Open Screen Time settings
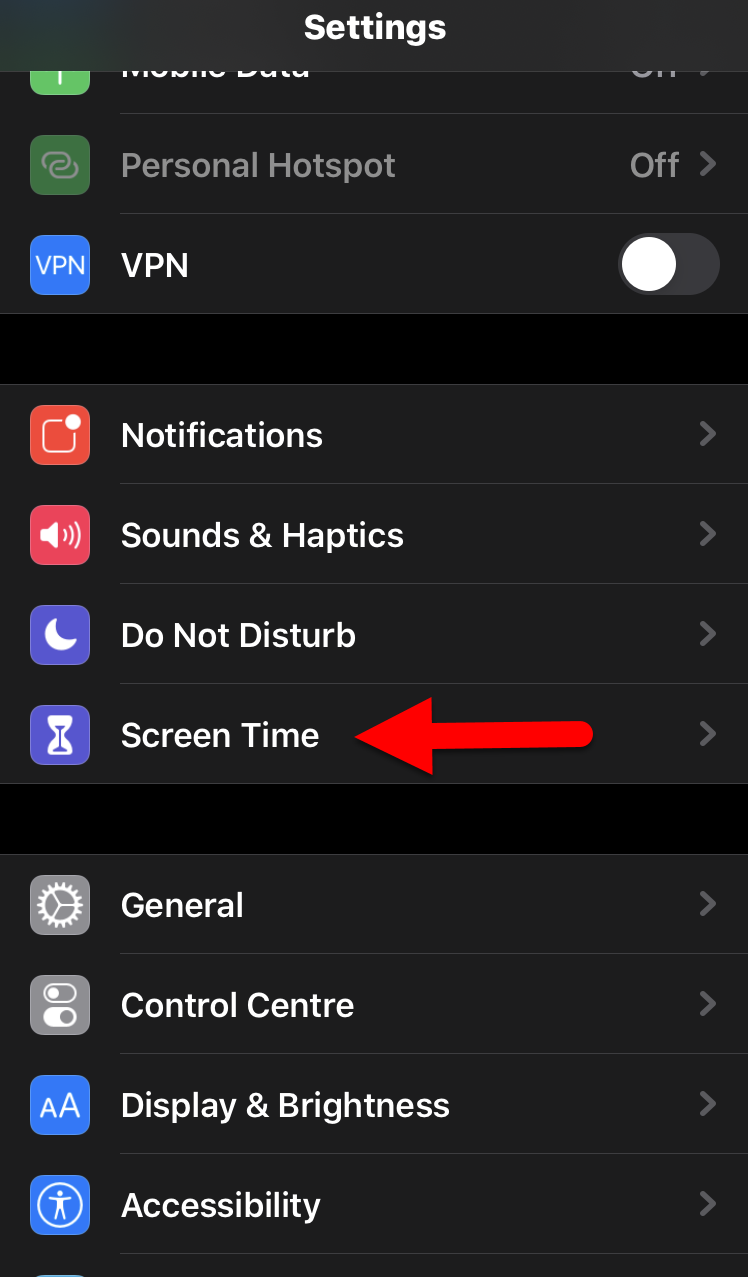The image size is (748, 1277). pos(220,735)
